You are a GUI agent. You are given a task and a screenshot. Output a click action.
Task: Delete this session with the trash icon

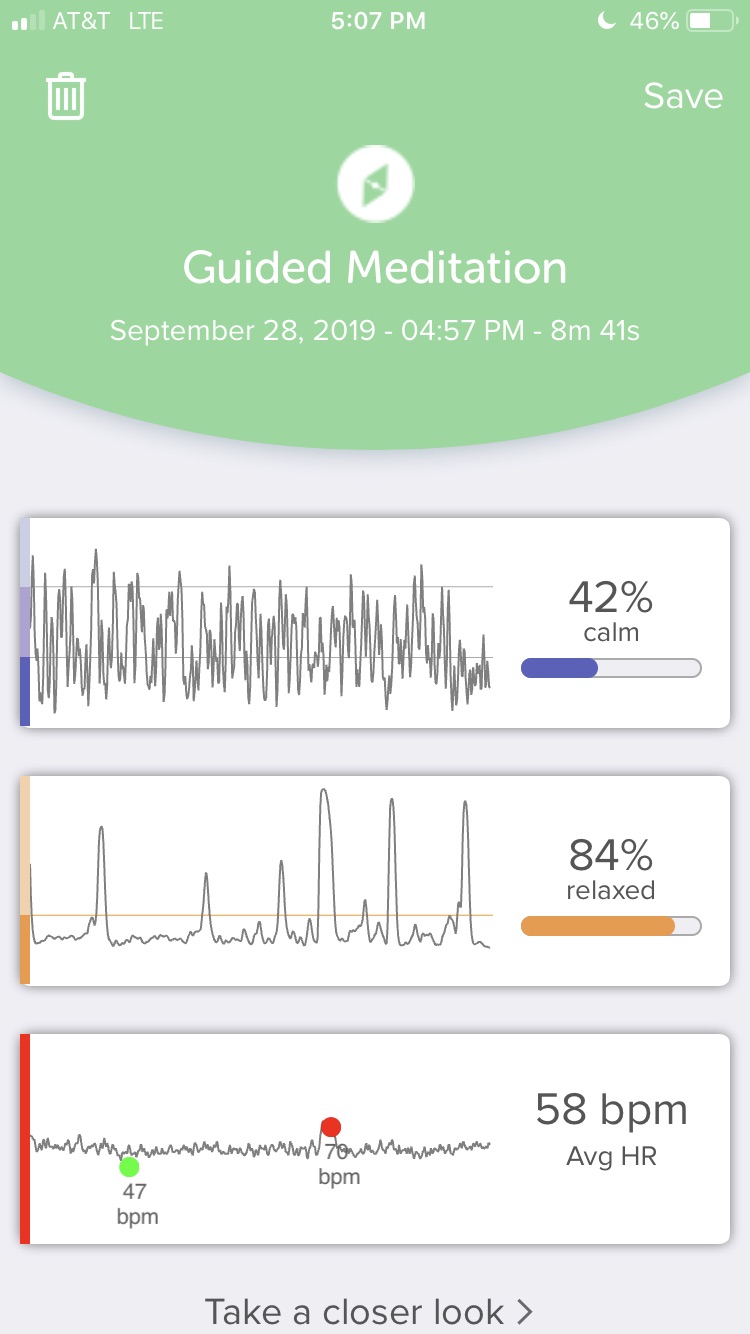tap(66, 97)
